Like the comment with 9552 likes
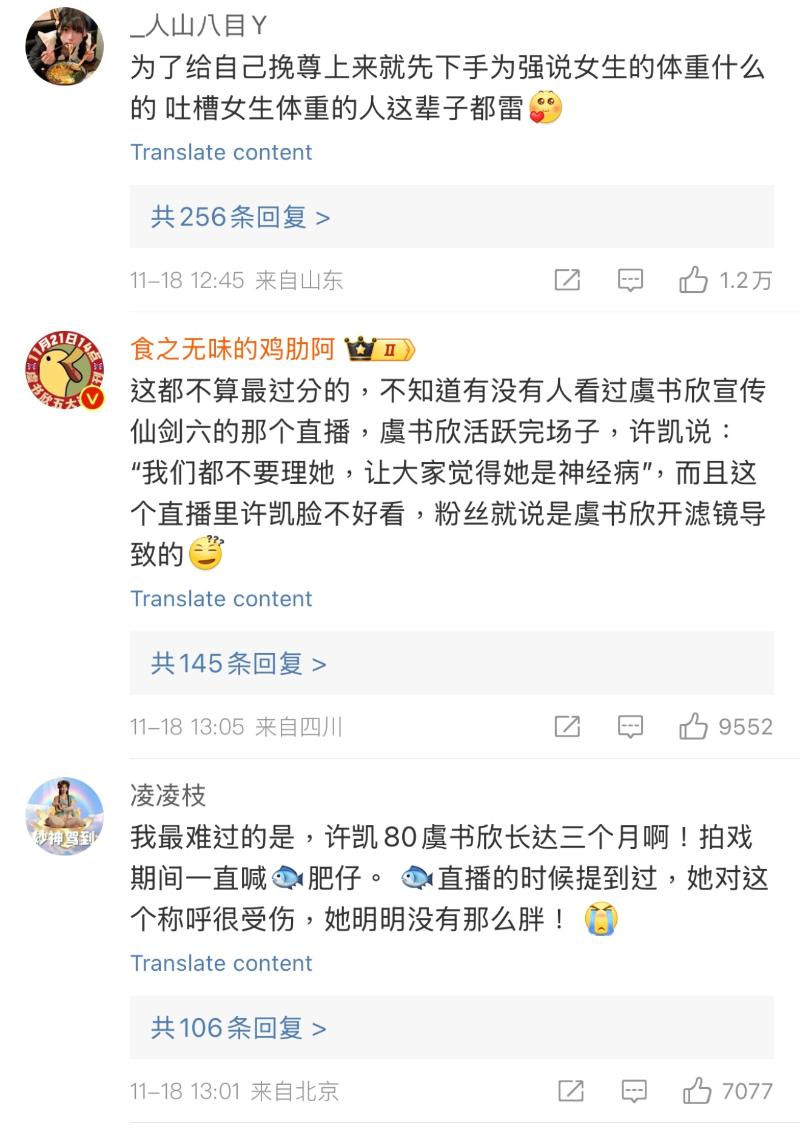This screenshot has height=1129, width=800. pyautogui.click(x=694, y=726)
